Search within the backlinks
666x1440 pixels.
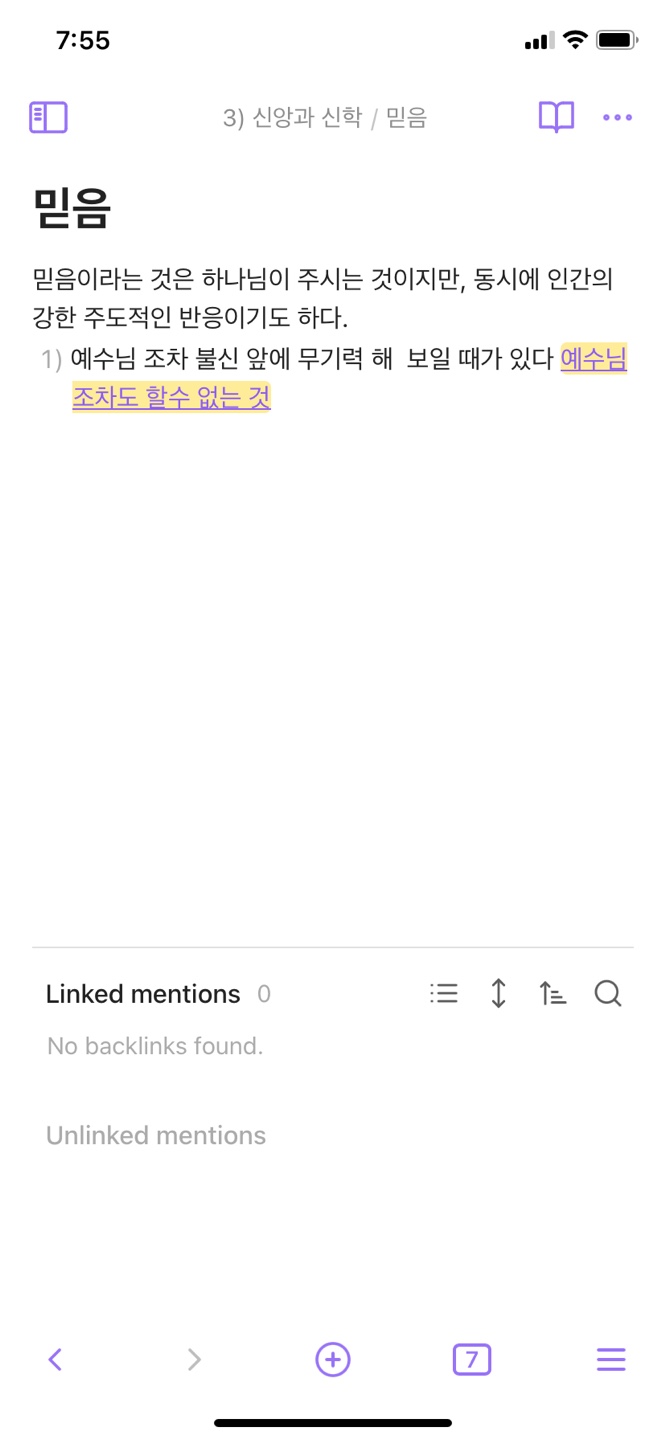pyautogui.click(x=608, y=993)
